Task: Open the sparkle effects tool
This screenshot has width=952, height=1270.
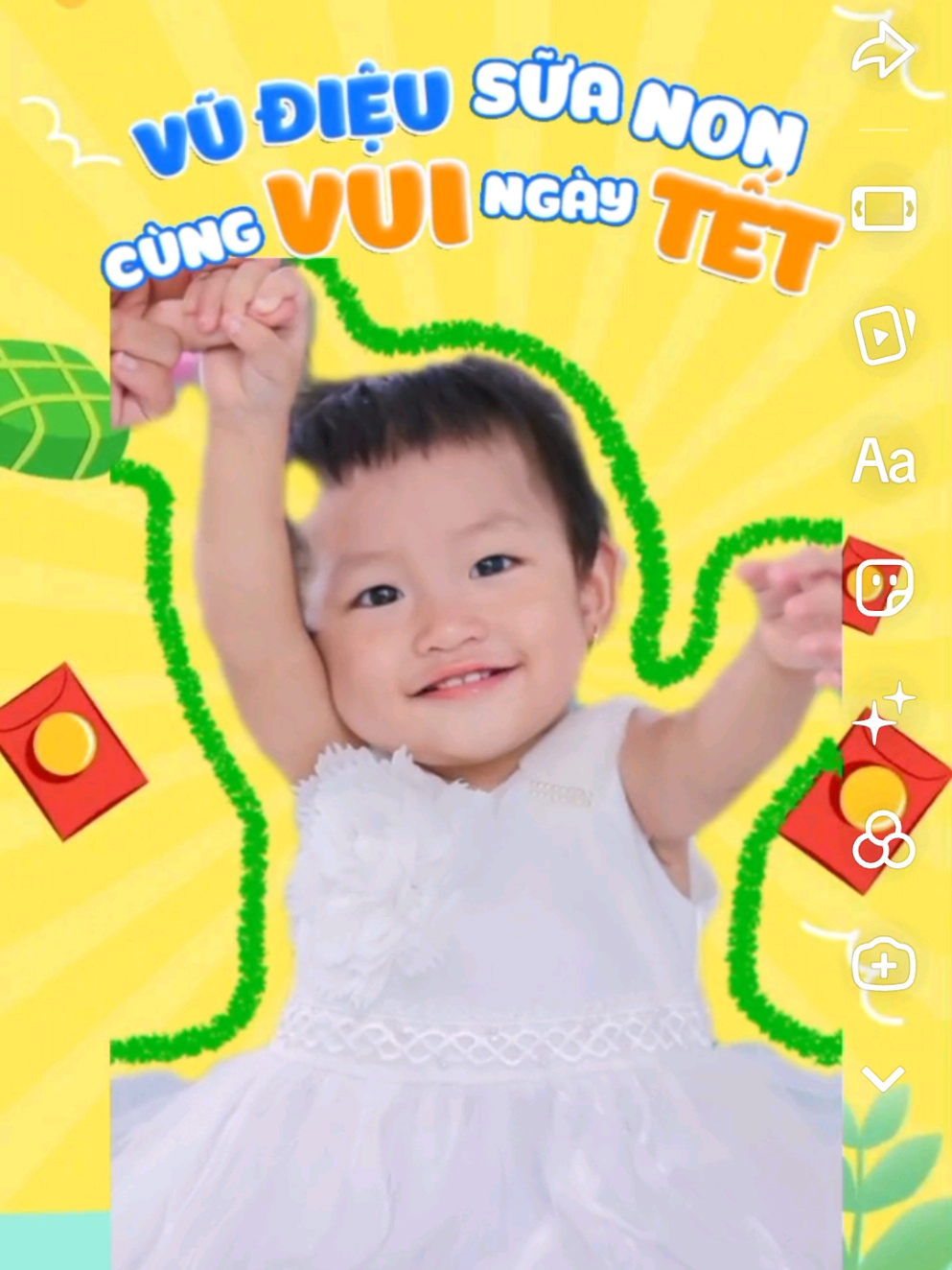Action: coord(883,714)
